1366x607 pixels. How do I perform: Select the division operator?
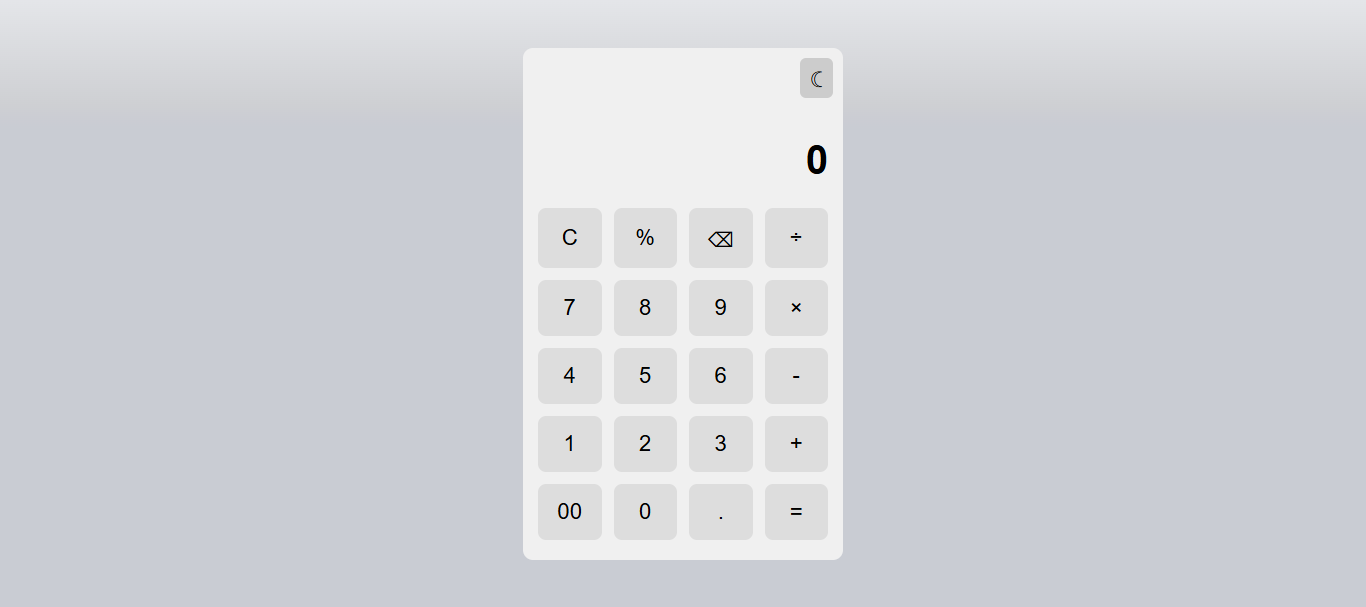[x=796, y=238]
